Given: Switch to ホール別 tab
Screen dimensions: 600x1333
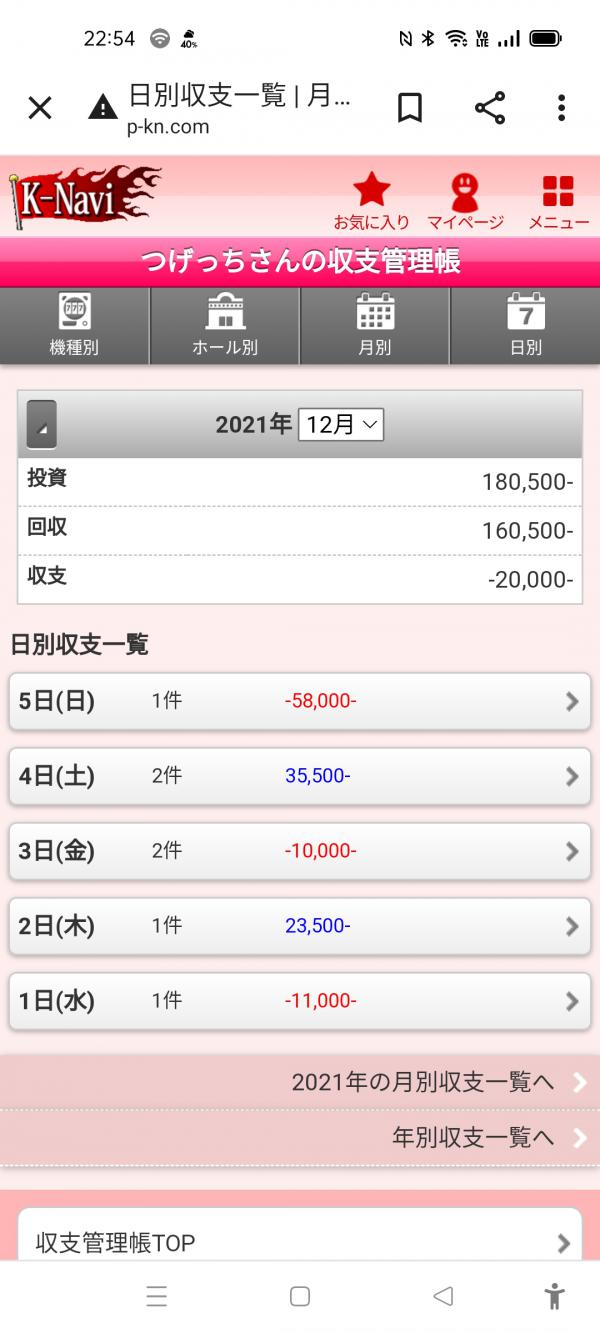Looking at the screenshot, I should [x=225, y=326].
